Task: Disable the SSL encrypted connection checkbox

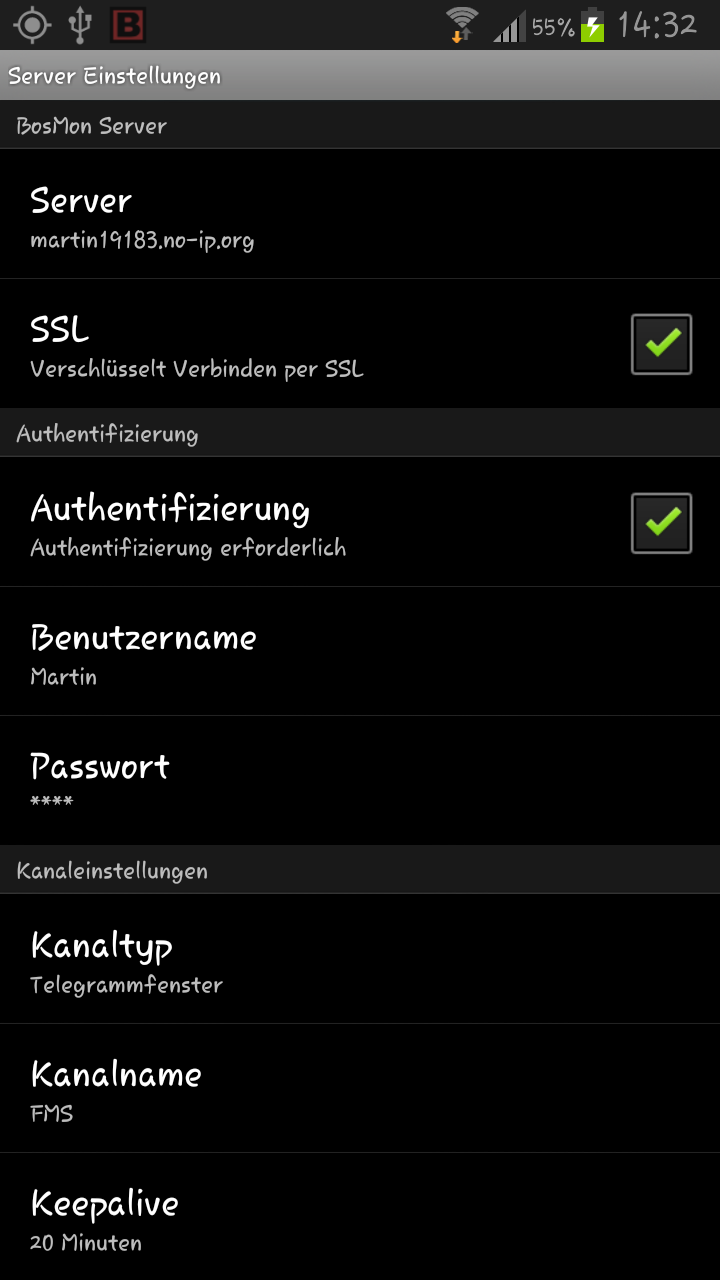Action: [x=661, y=343]
